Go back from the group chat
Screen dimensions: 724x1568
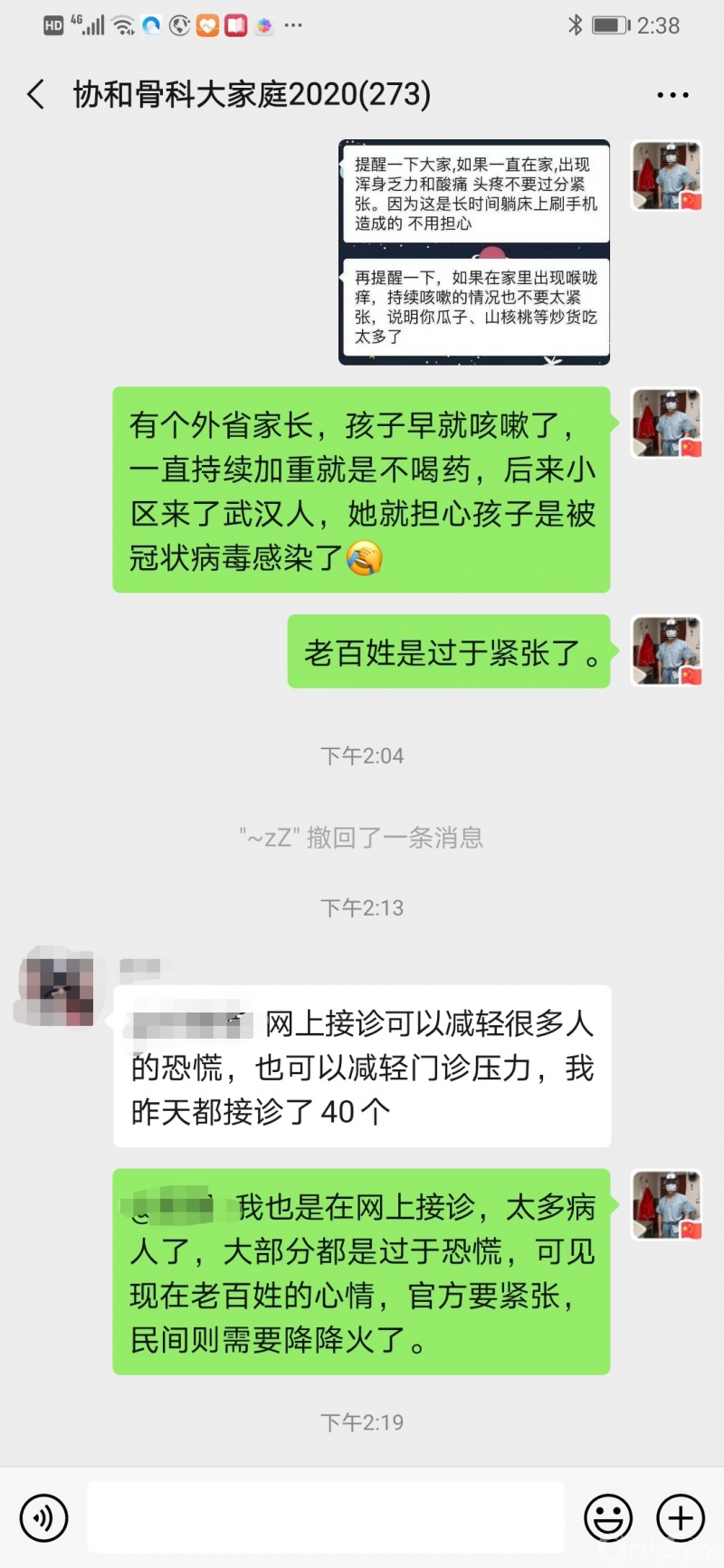(36, 94)
